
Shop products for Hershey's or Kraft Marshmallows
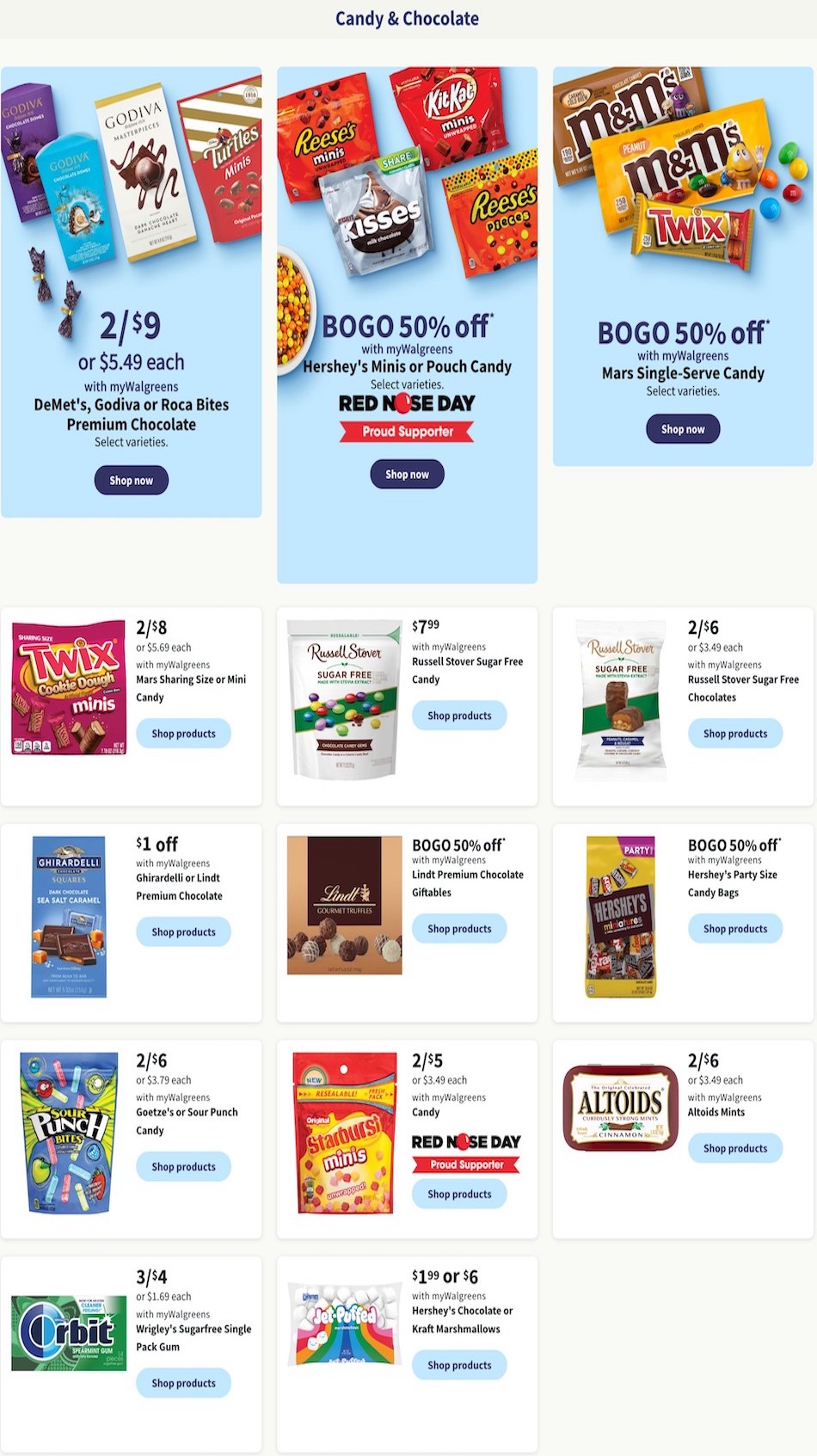[459, 1365]
